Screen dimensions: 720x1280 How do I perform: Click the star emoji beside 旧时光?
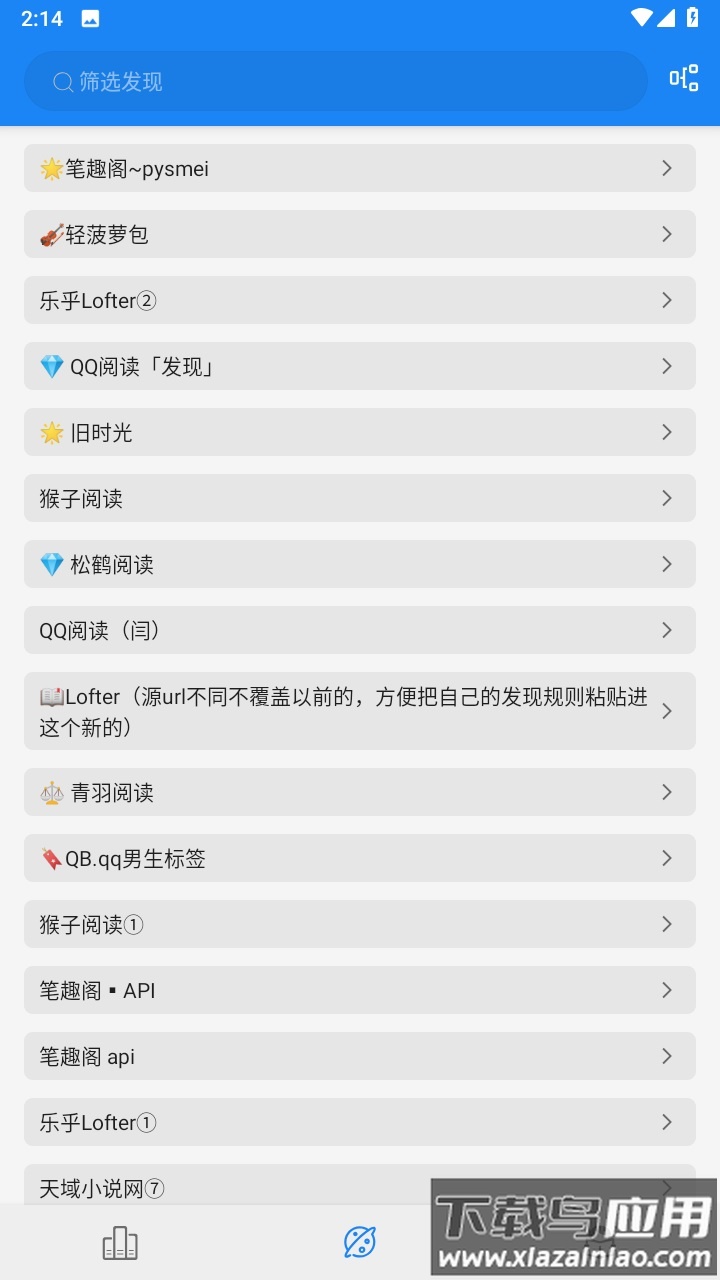pos(52,432)
